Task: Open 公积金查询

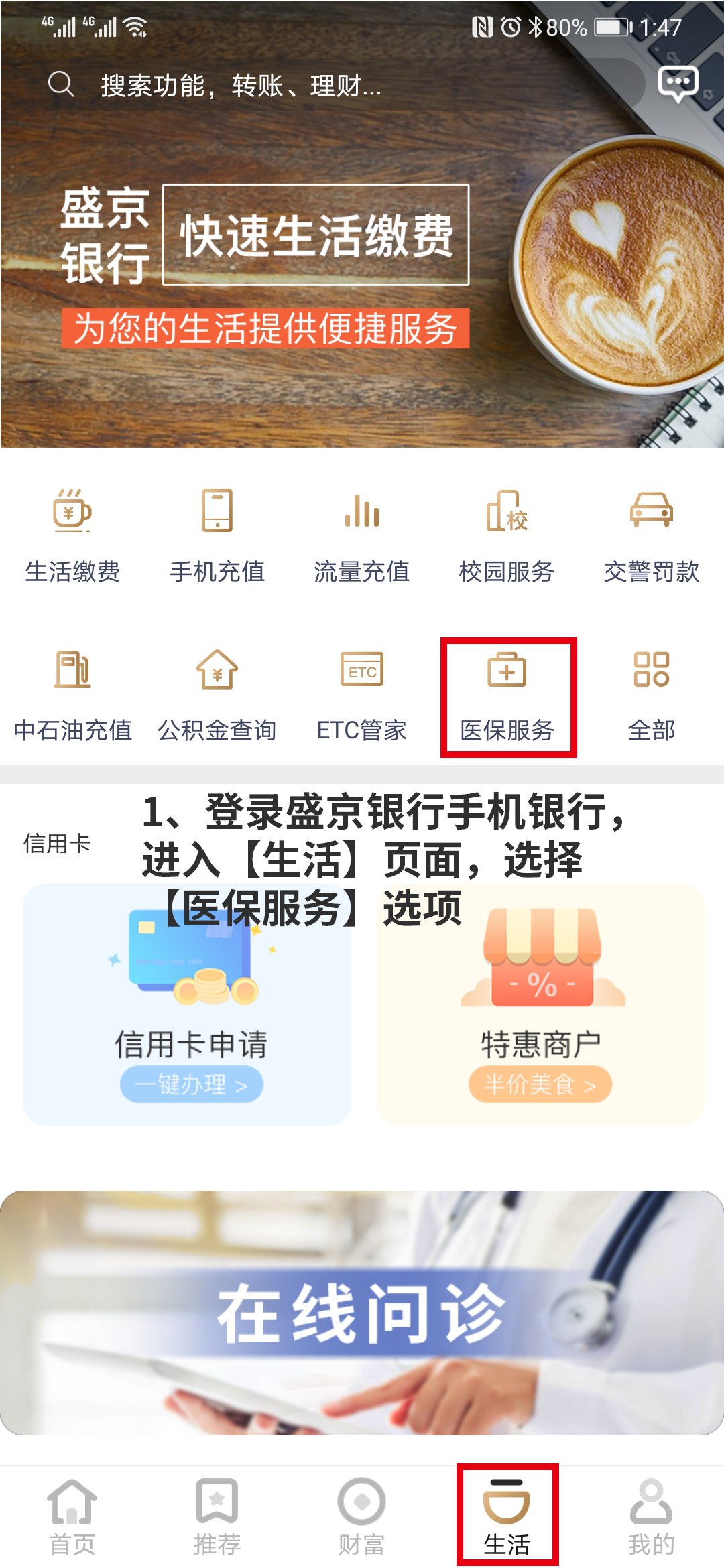Action: click(x=217, y=695)
